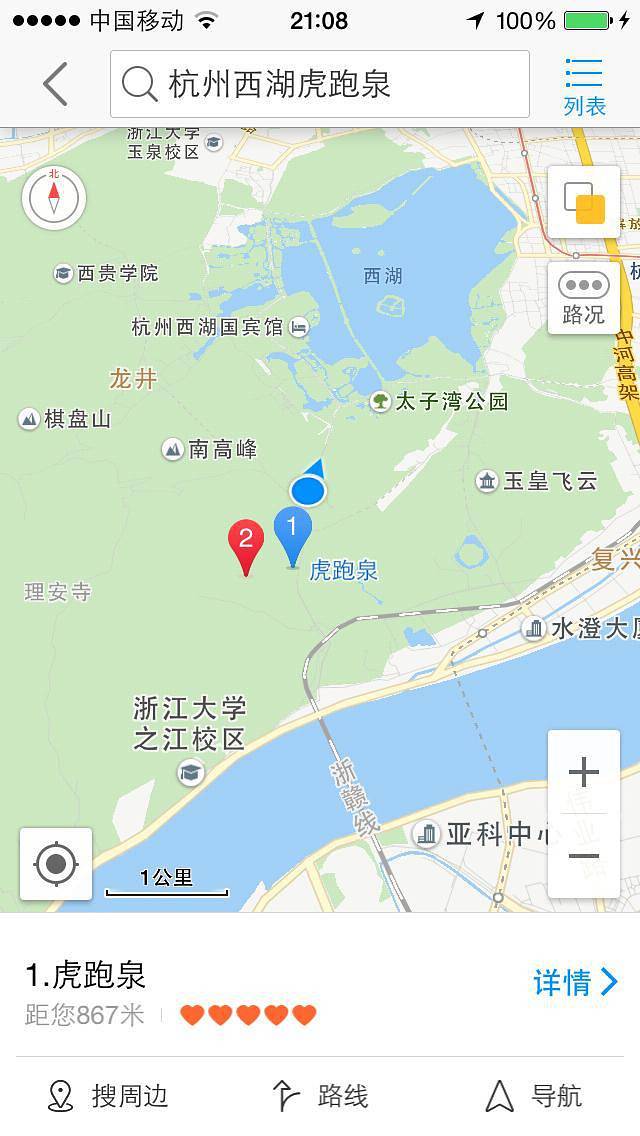The width and height of the screenshot is (640, 1136).
Task: Open 详情 details for 虎跑泉
Action: [x=576, y=983]
